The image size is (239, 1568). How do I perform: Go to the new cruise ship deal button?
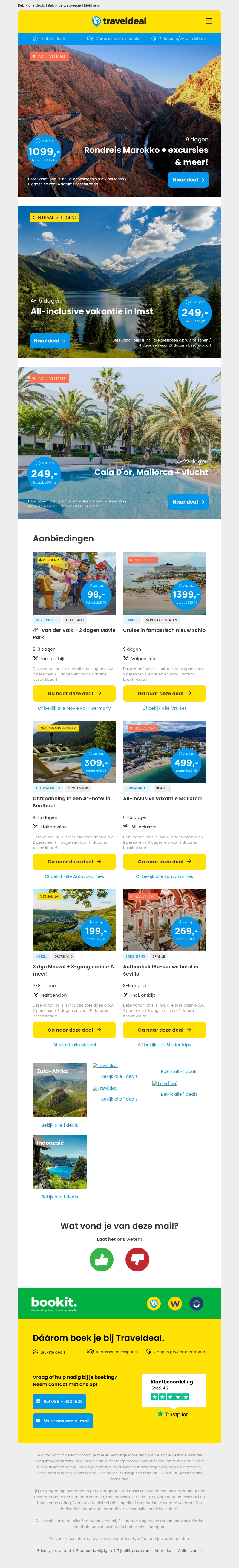pyautogui.click(x=164, y=693)
